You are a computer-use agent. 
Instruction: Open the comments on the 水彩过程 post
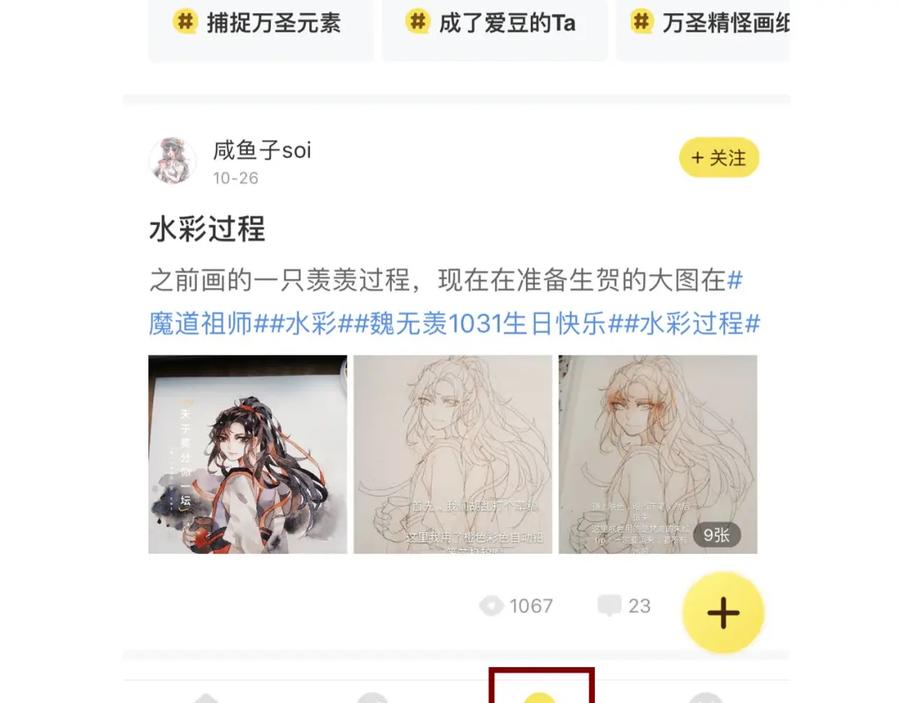click(x=624, y=606)
